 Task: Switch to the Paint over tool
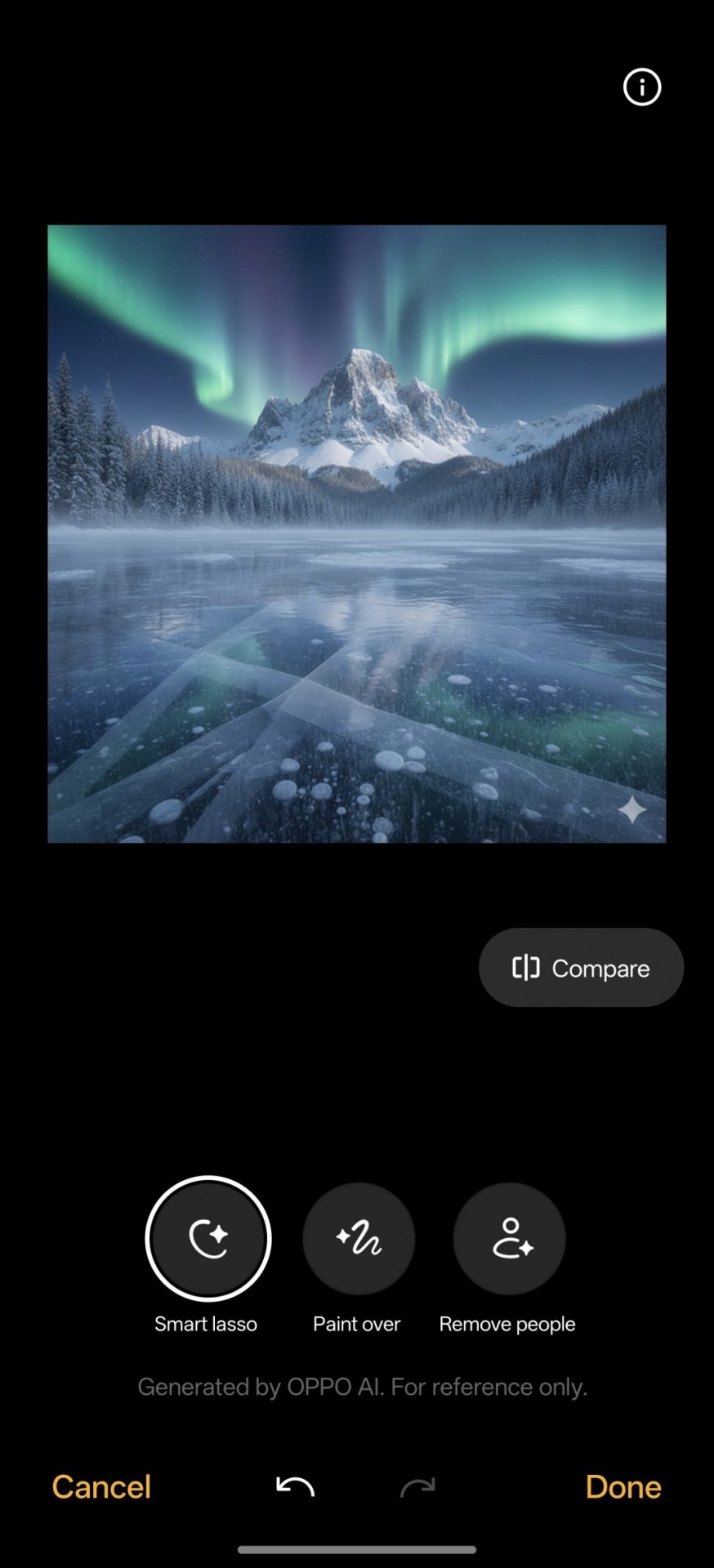coord(358,1239)
